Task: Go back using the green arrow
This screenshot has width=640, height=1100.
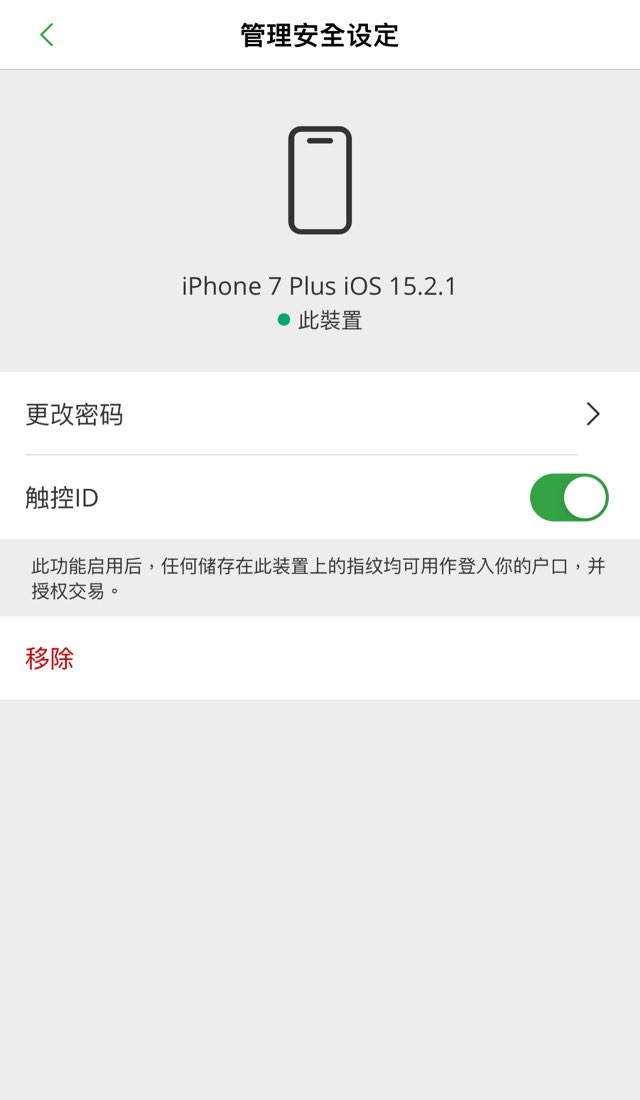Action: 46,35
